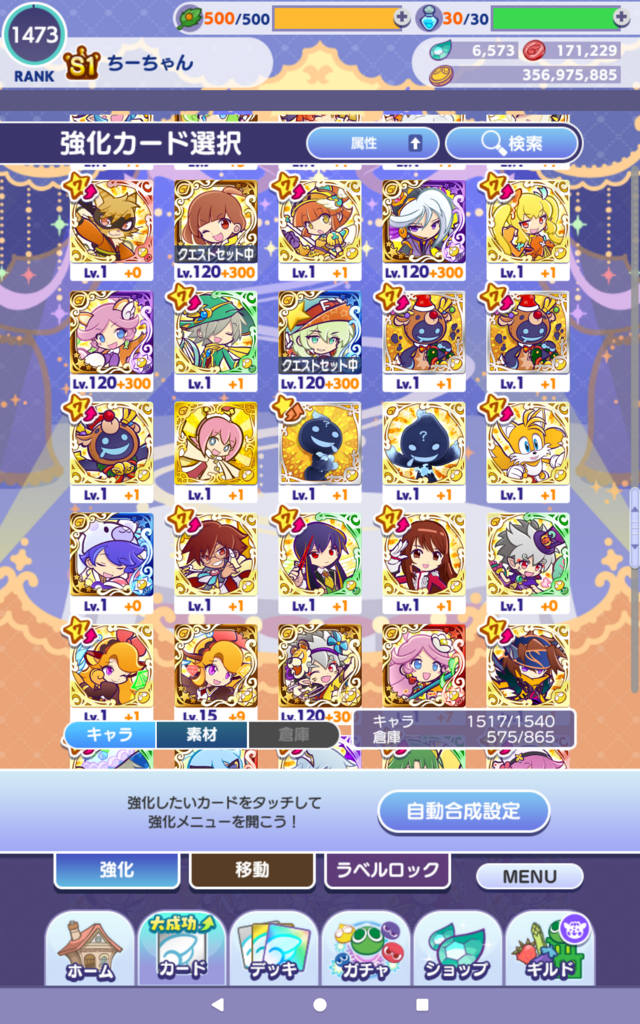Open the ギルド navigation item

550,950
